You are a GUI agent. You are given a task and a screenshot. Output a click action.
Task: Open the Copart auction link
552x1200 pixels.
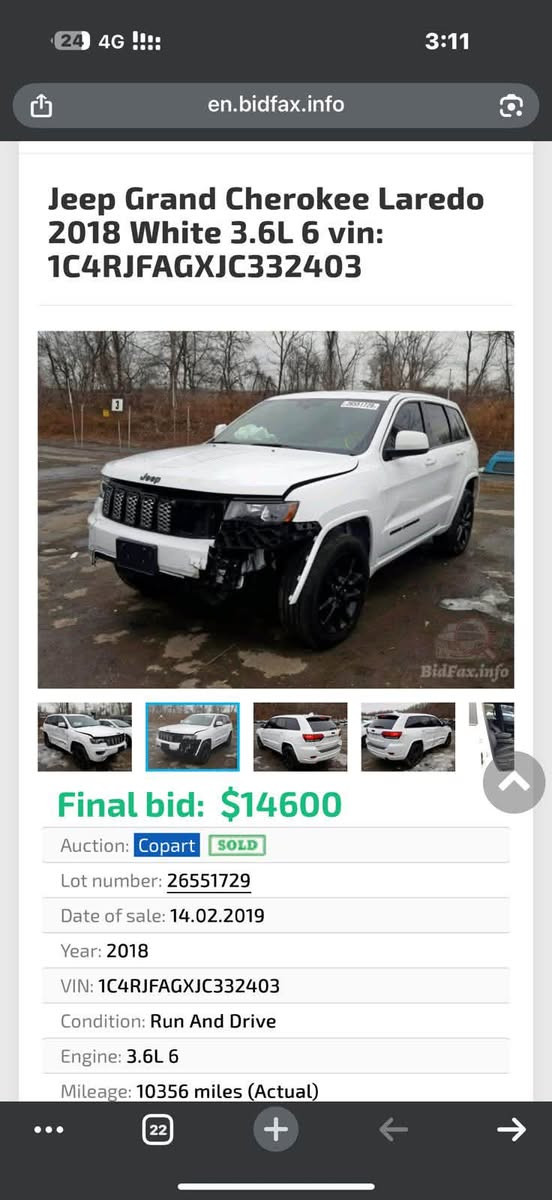[167, 845]
